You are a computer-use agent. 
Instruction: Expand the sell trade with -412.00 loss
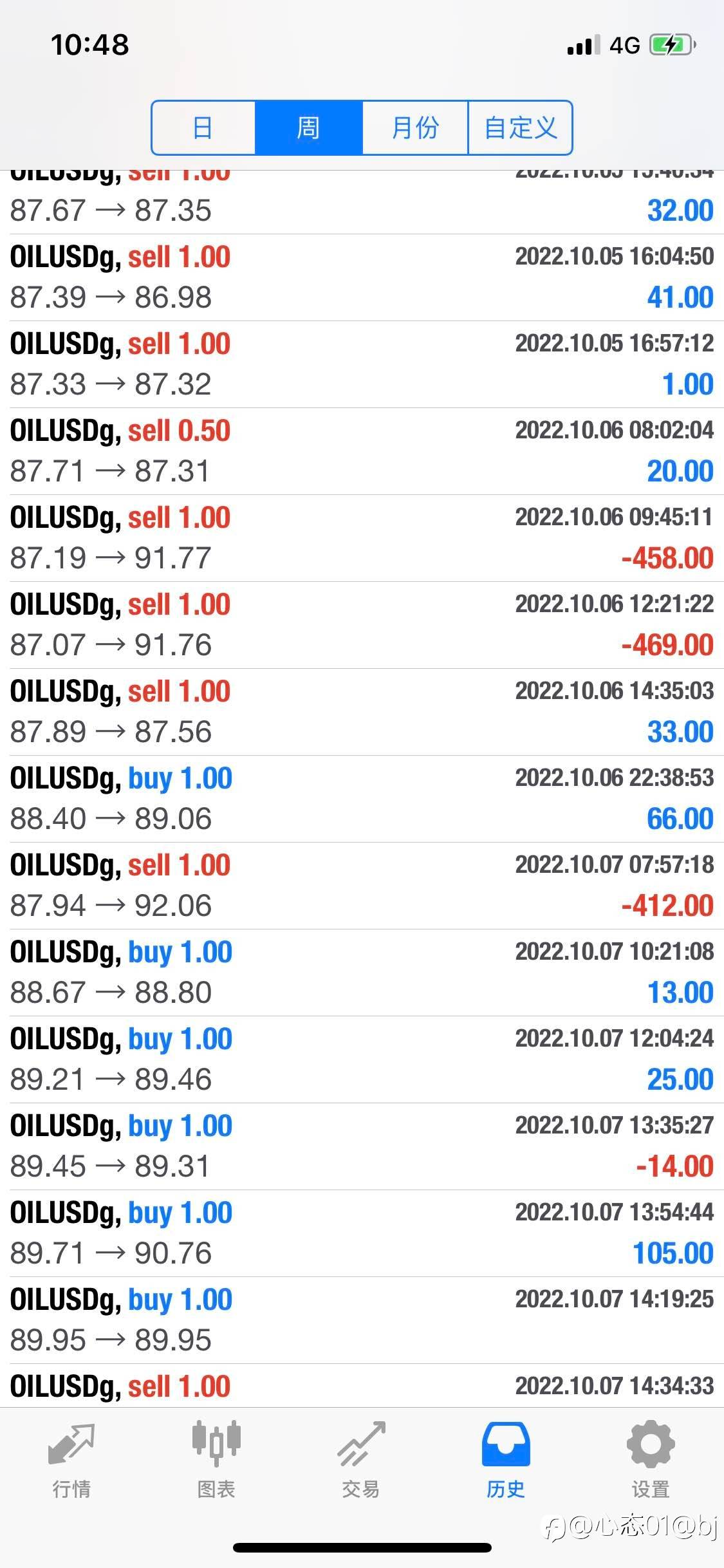[362, 886]
